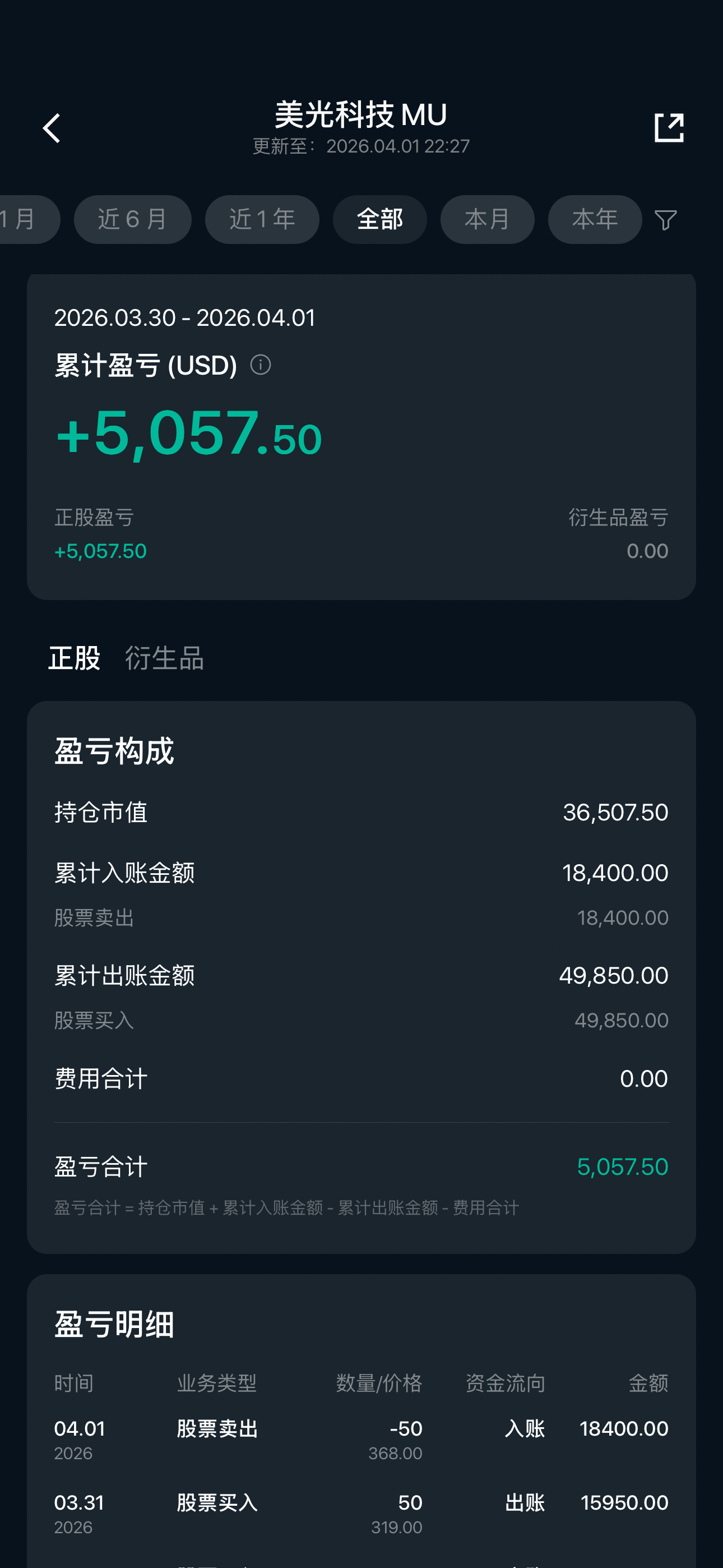Select the 近1年 time range
This screenshot has width=723, height=1568.
(x=262, y=219)
